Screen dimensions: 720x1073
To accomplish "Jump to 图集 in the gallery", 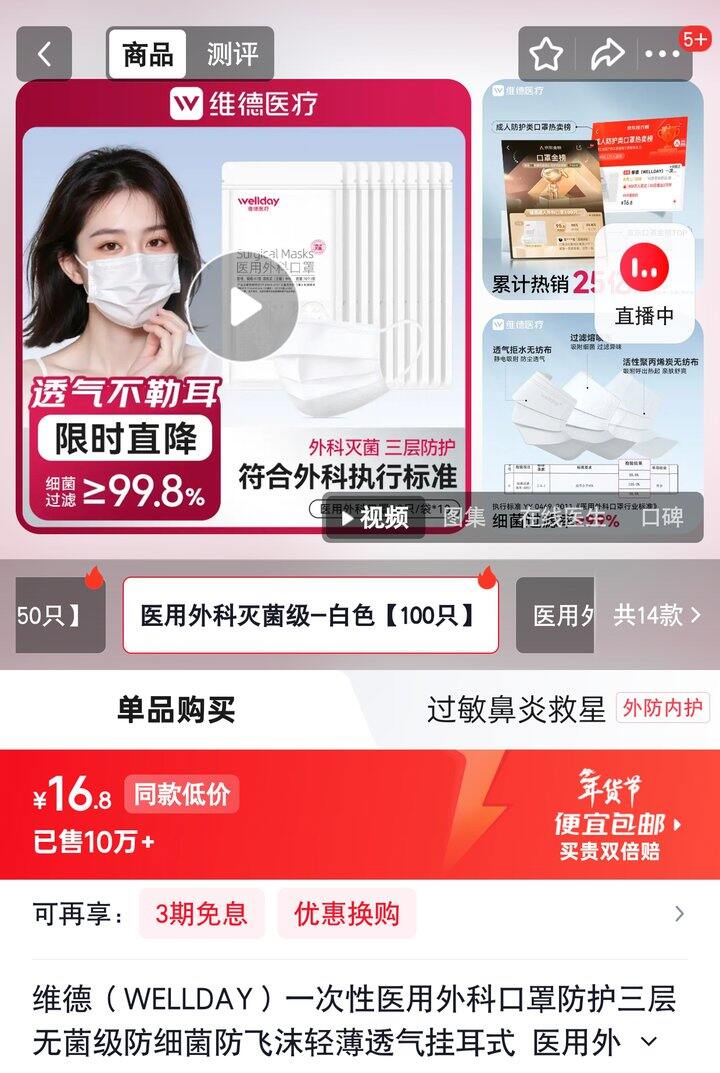I will click(x=464, y=518).
